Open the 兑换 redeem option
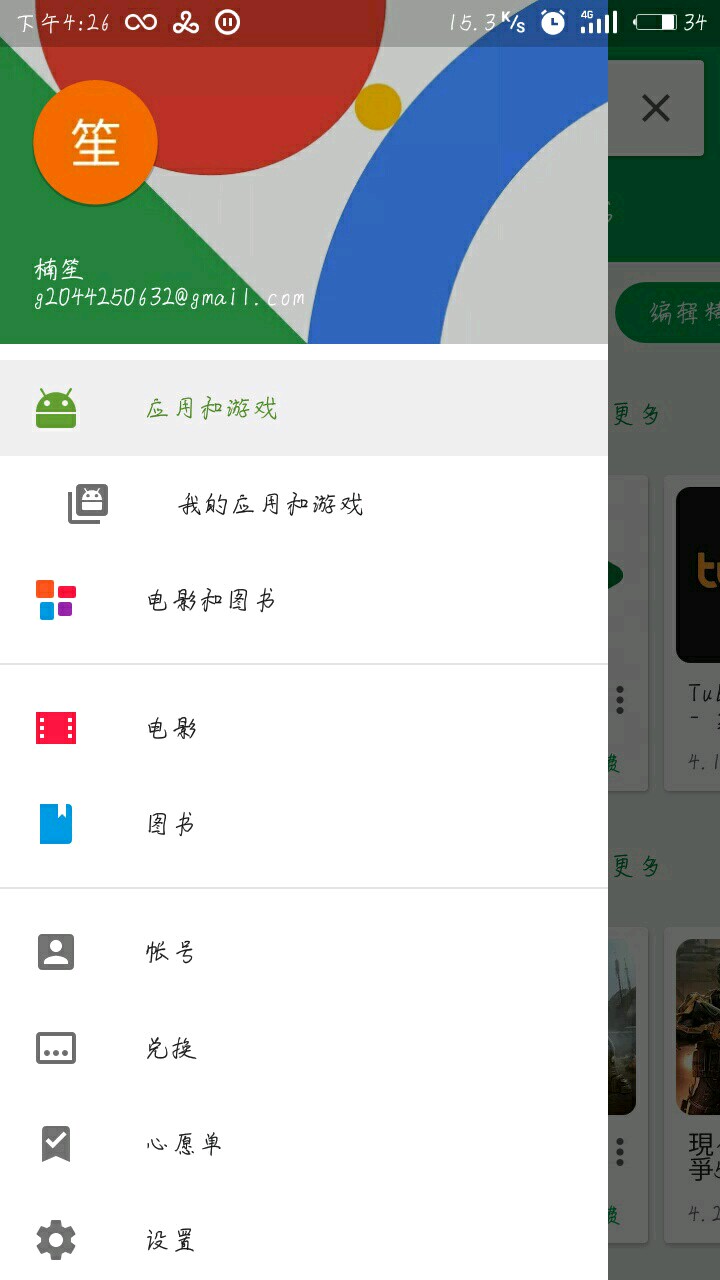The image size is (720, 1280). pyautogui.click(x=304, y=1048)
